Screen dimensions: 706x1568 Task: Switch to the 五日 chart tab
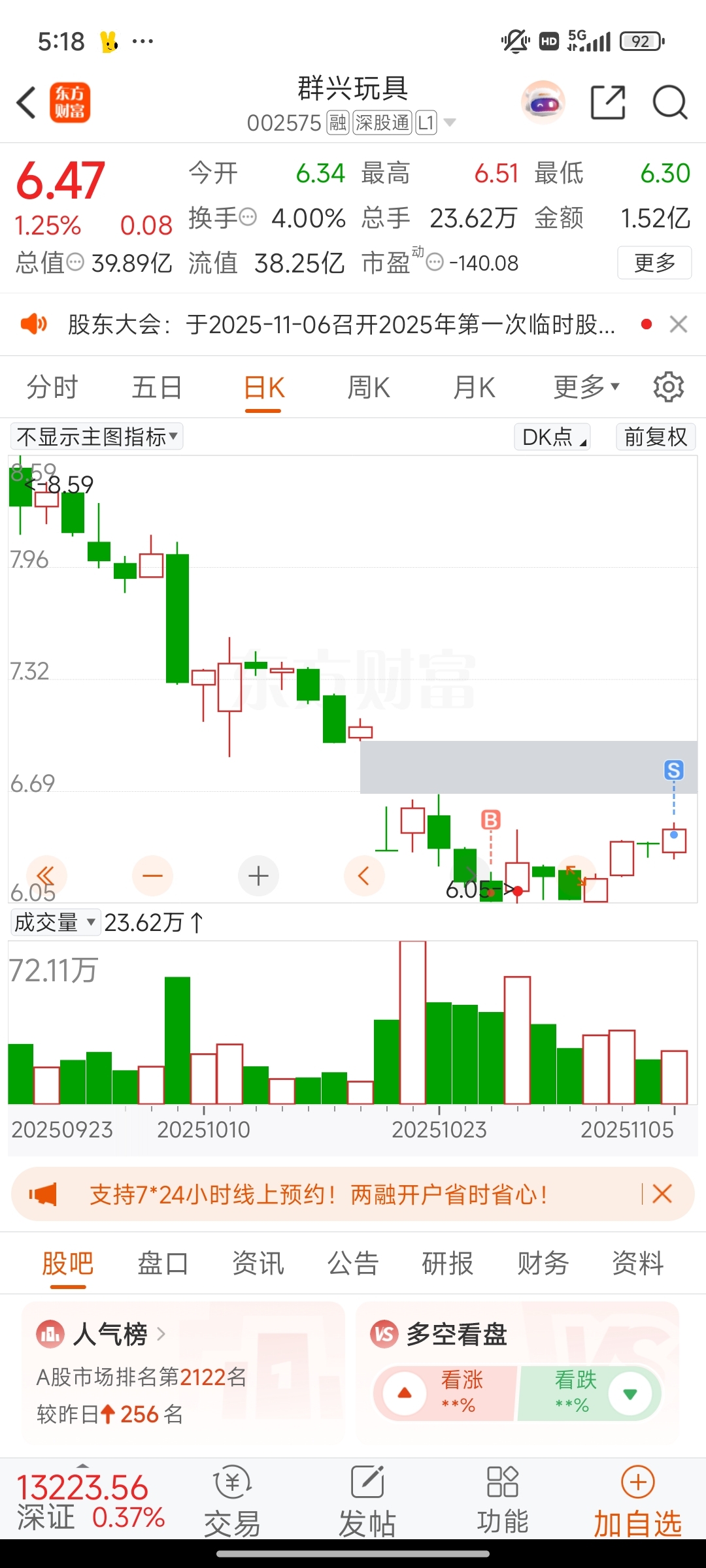[157, 387]
